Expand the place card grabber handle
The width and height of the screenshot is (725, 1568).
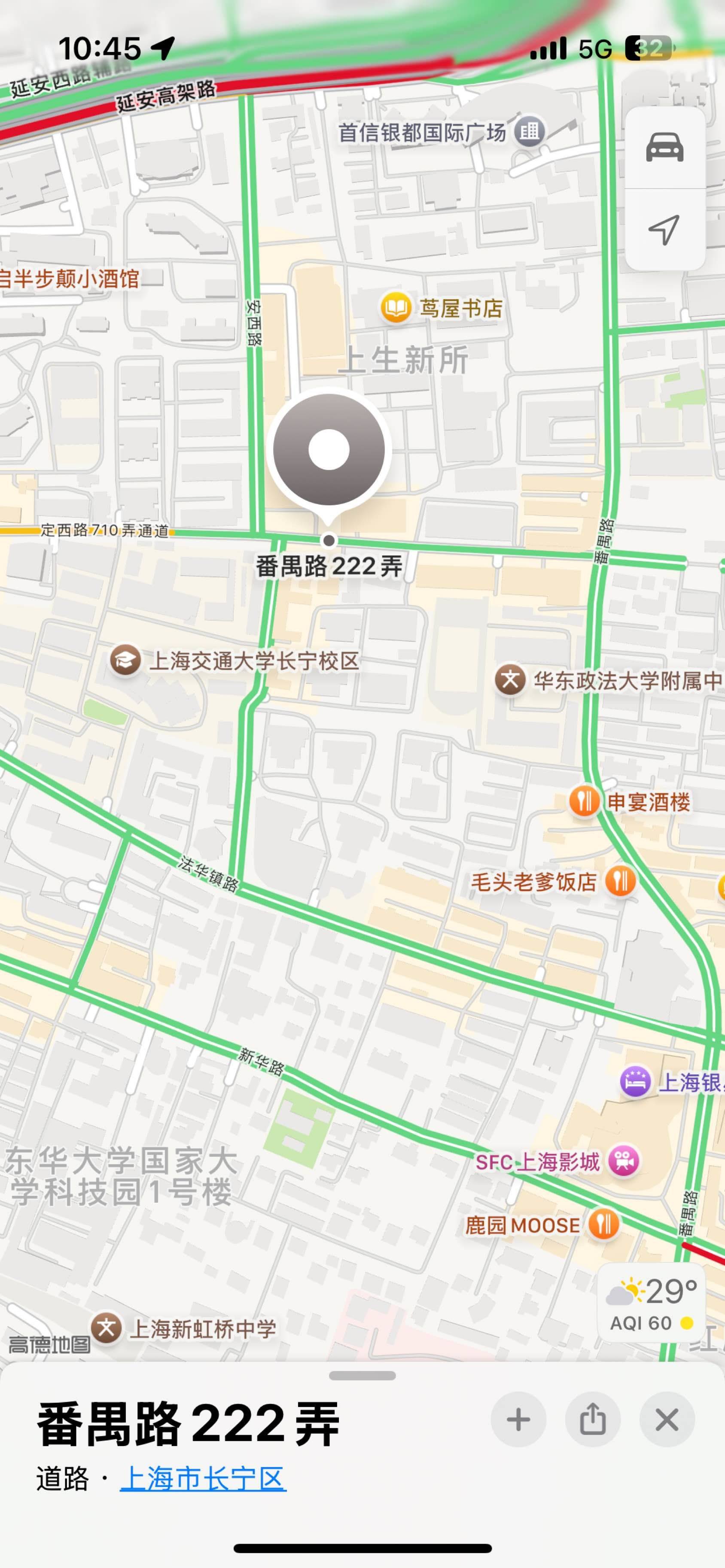(x=362, y=1376)
